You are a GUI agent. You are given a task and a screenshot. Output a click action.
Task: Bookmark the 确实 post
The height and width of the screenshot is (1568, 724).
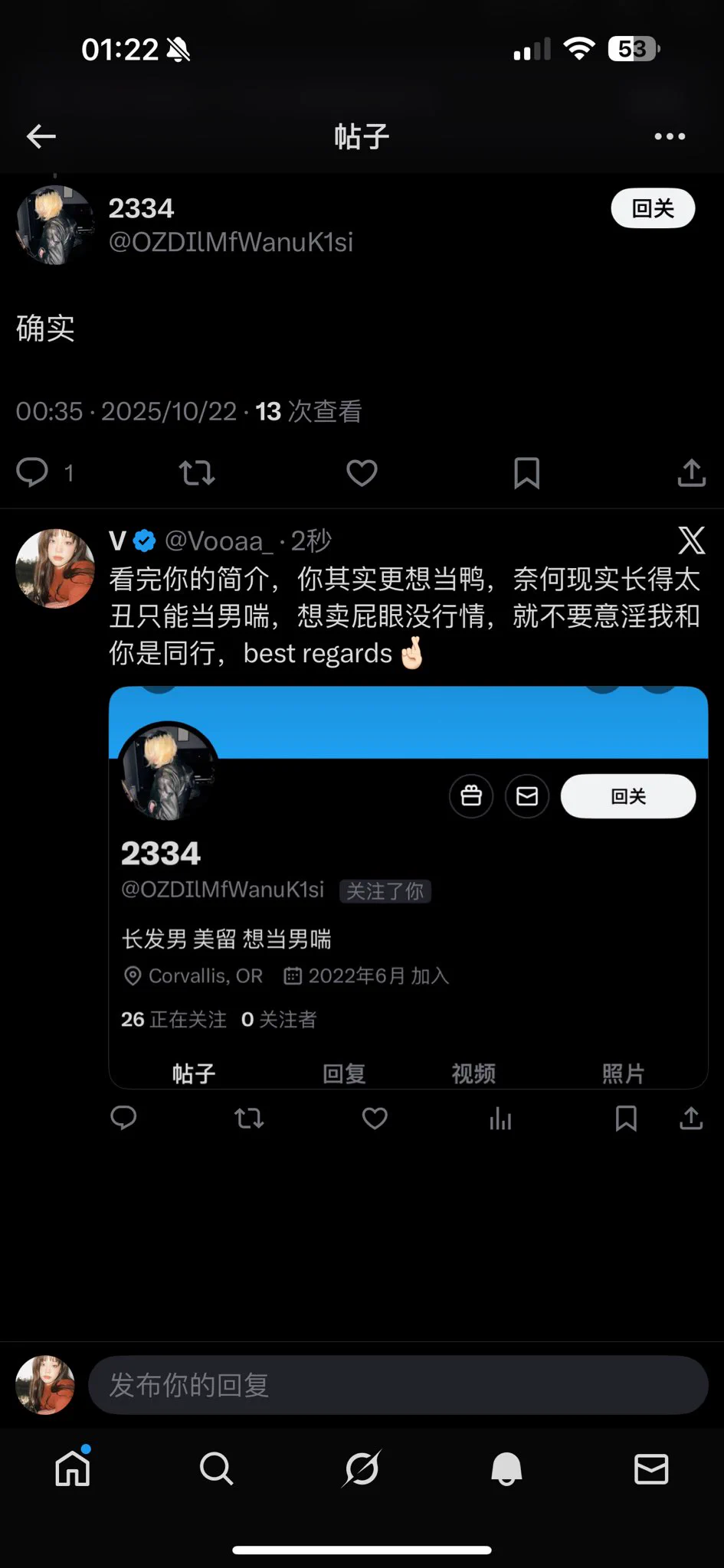pyautogui.click(x=526, y=472)
